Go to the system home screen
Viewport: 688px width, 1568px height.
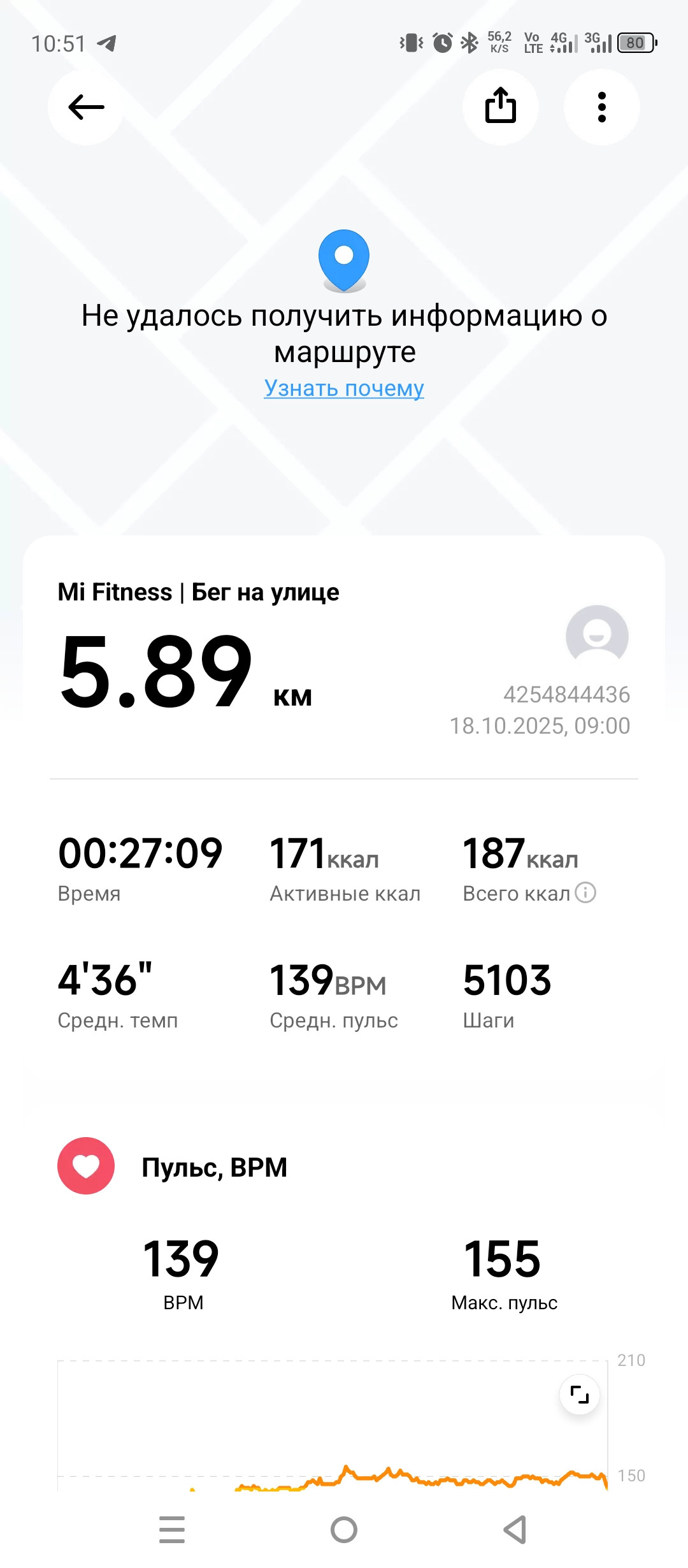click(344, 1530)
